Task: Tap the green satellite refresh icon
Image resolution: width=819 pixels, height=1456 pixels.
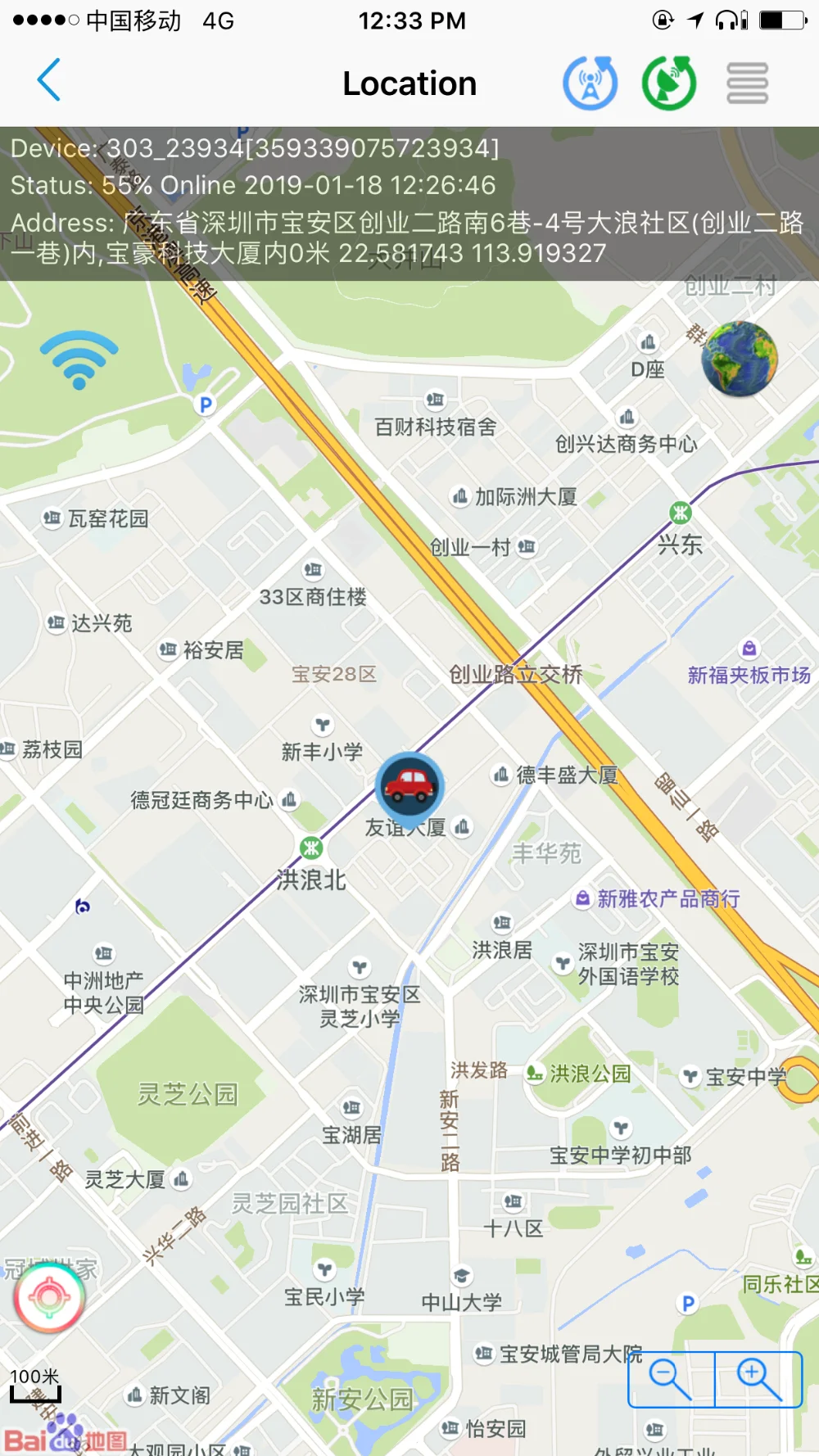Action: (x=669, y=83)
